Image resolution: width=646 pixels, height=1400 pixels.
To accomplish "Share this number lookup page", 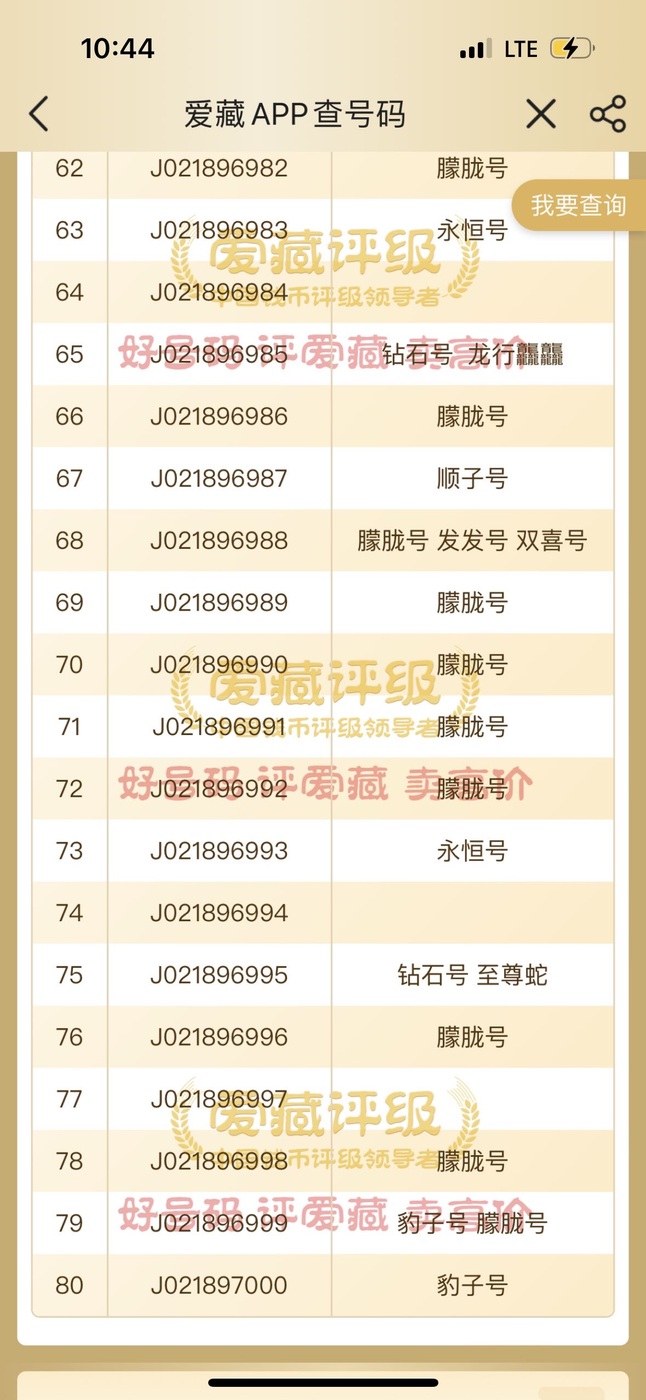I will click(x=608, y=114).
